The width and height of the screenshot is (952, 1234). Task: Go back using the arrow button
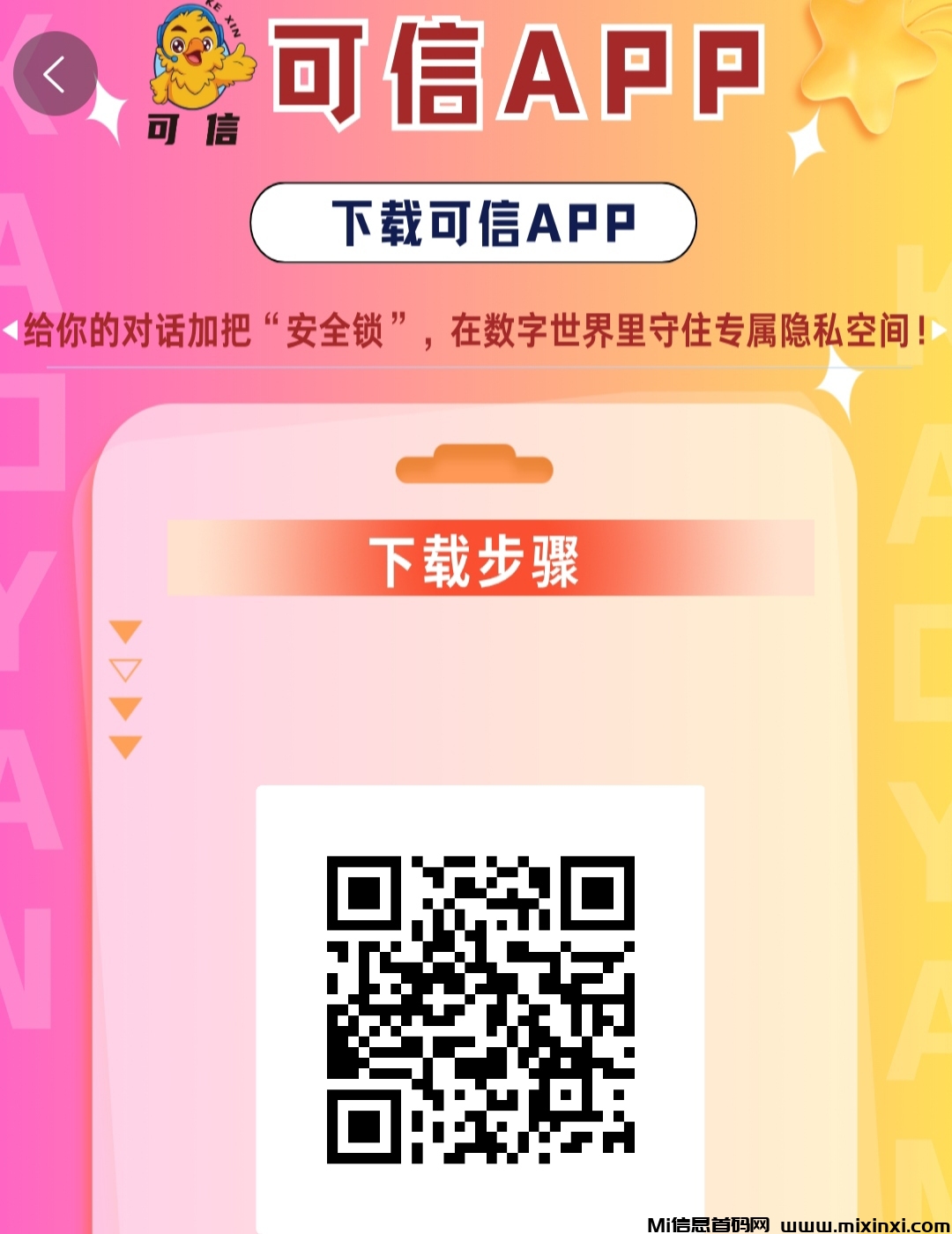click(x=55, y=74)
